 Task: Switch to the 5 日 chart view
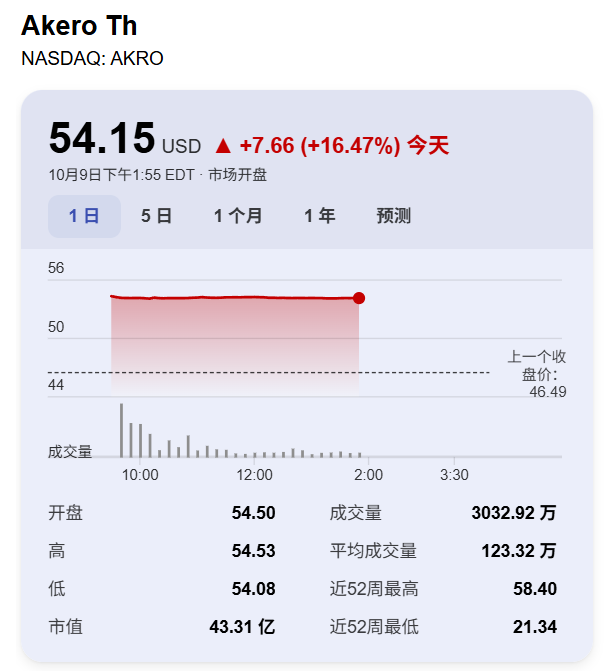tap(156, 216)
